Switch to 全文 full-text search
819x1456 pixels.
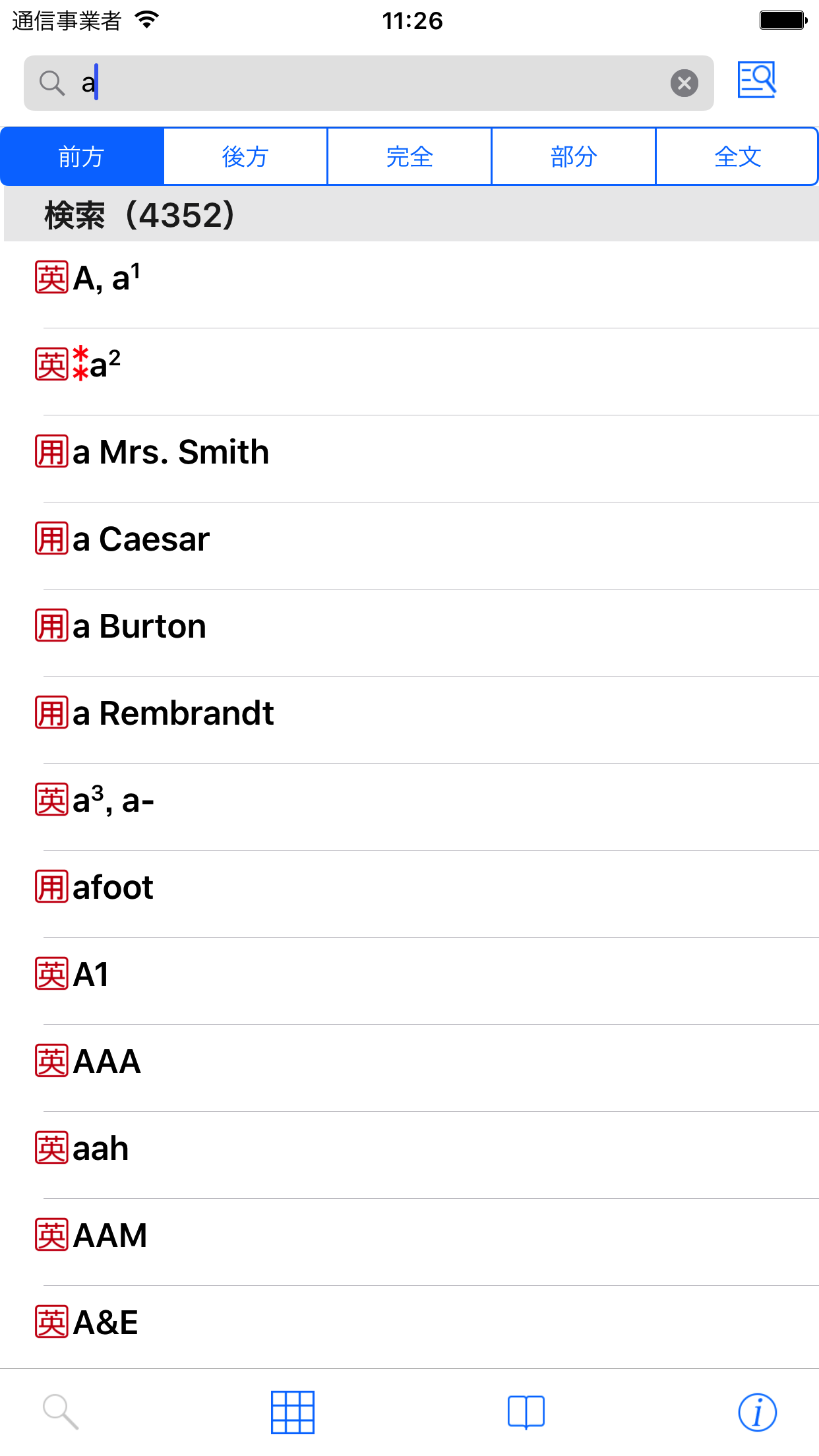click(737, 157)
